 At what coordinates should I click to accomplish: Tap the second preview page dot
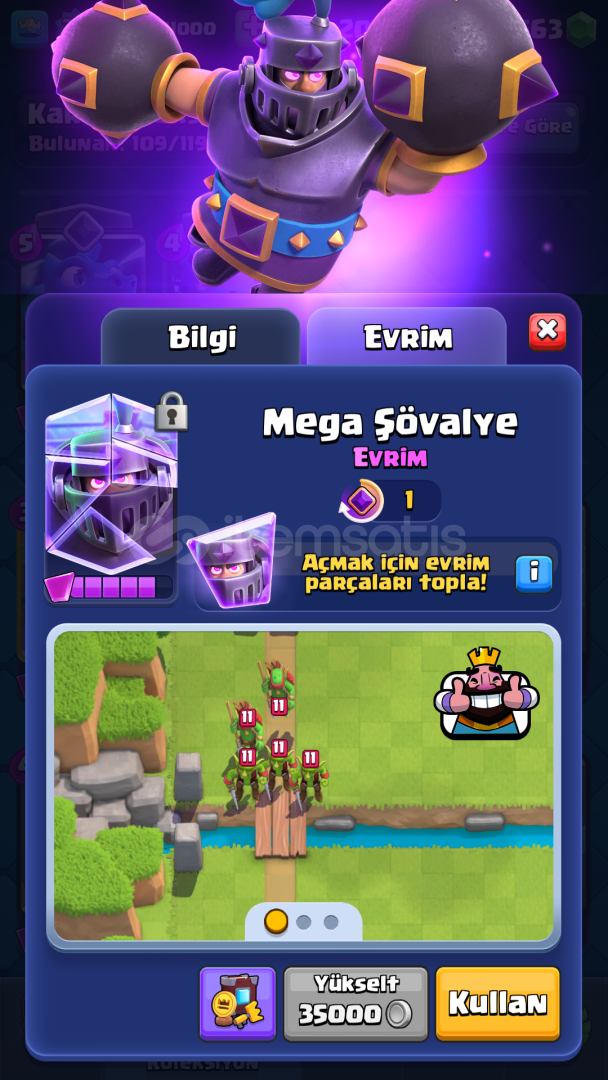[304, 922]
